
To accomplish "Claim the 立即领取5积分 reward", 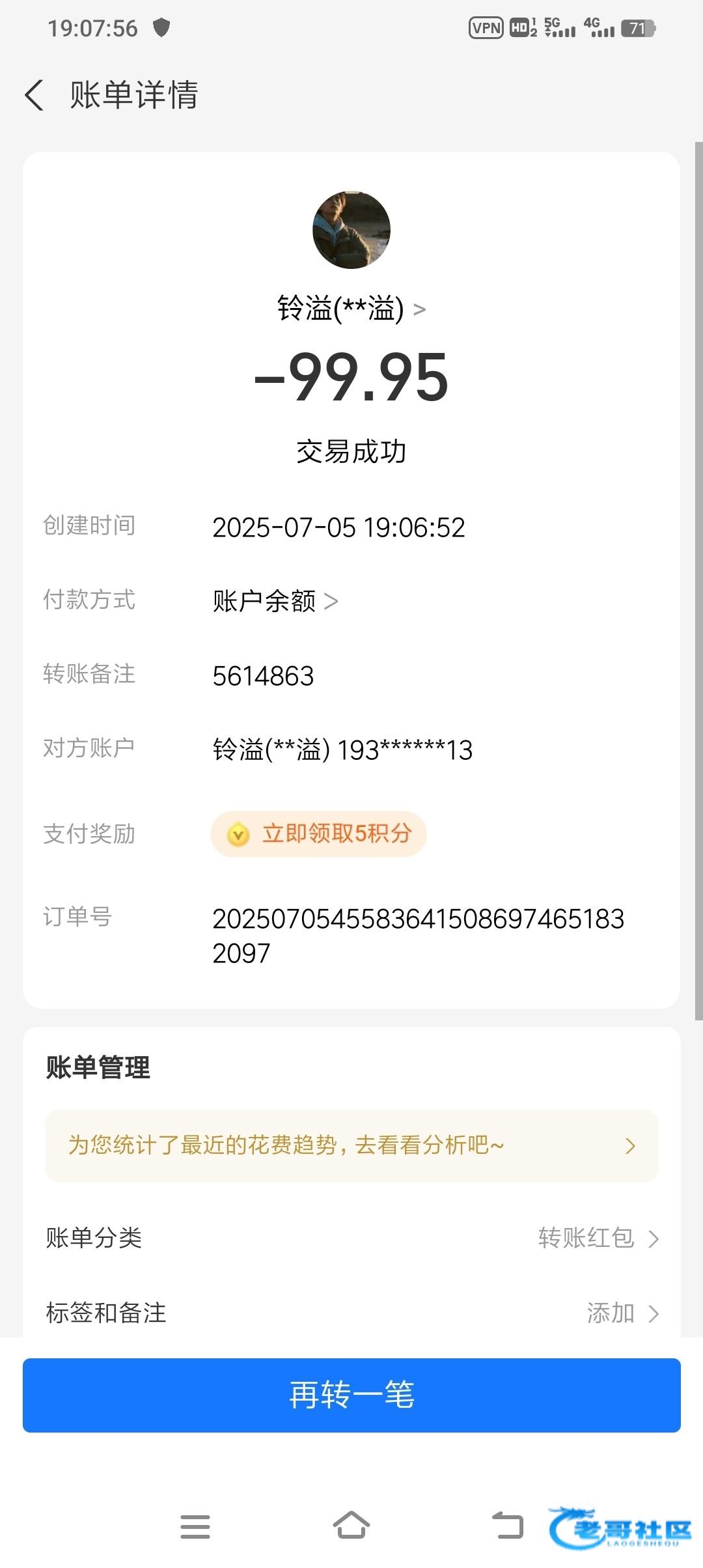I will [x=318, y=833].
